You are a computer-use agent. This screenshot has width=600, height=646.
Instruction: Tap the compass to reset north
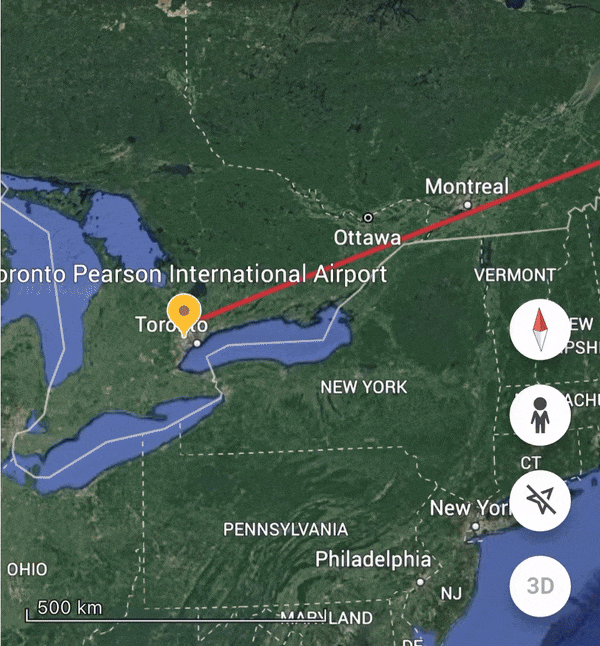click(540, 330)
